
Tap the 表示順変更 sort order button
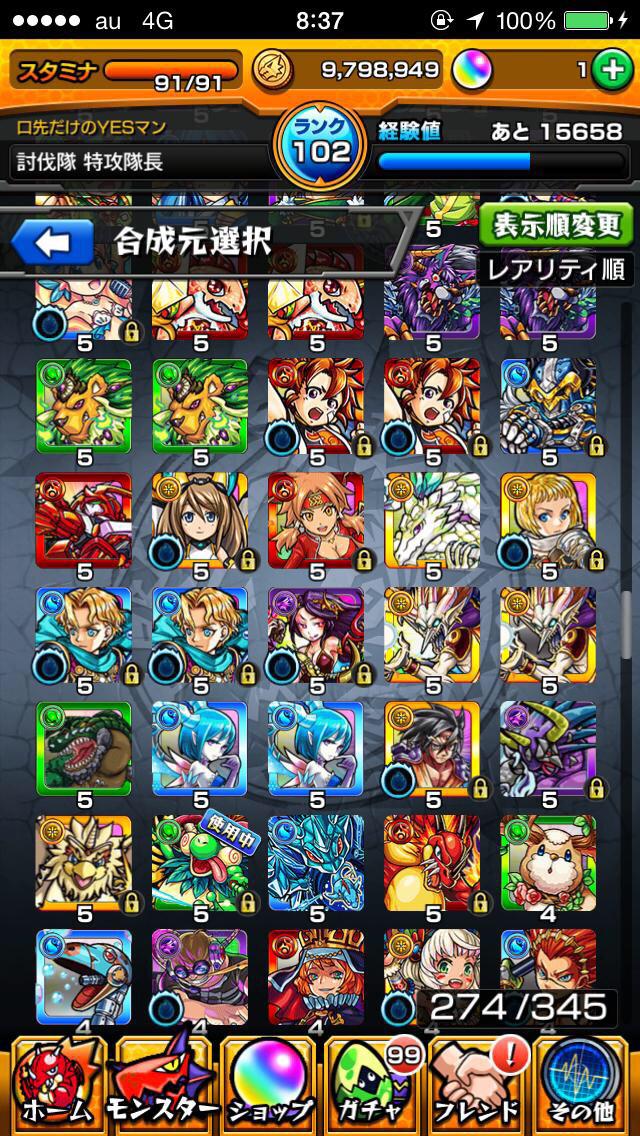(556, 227)
